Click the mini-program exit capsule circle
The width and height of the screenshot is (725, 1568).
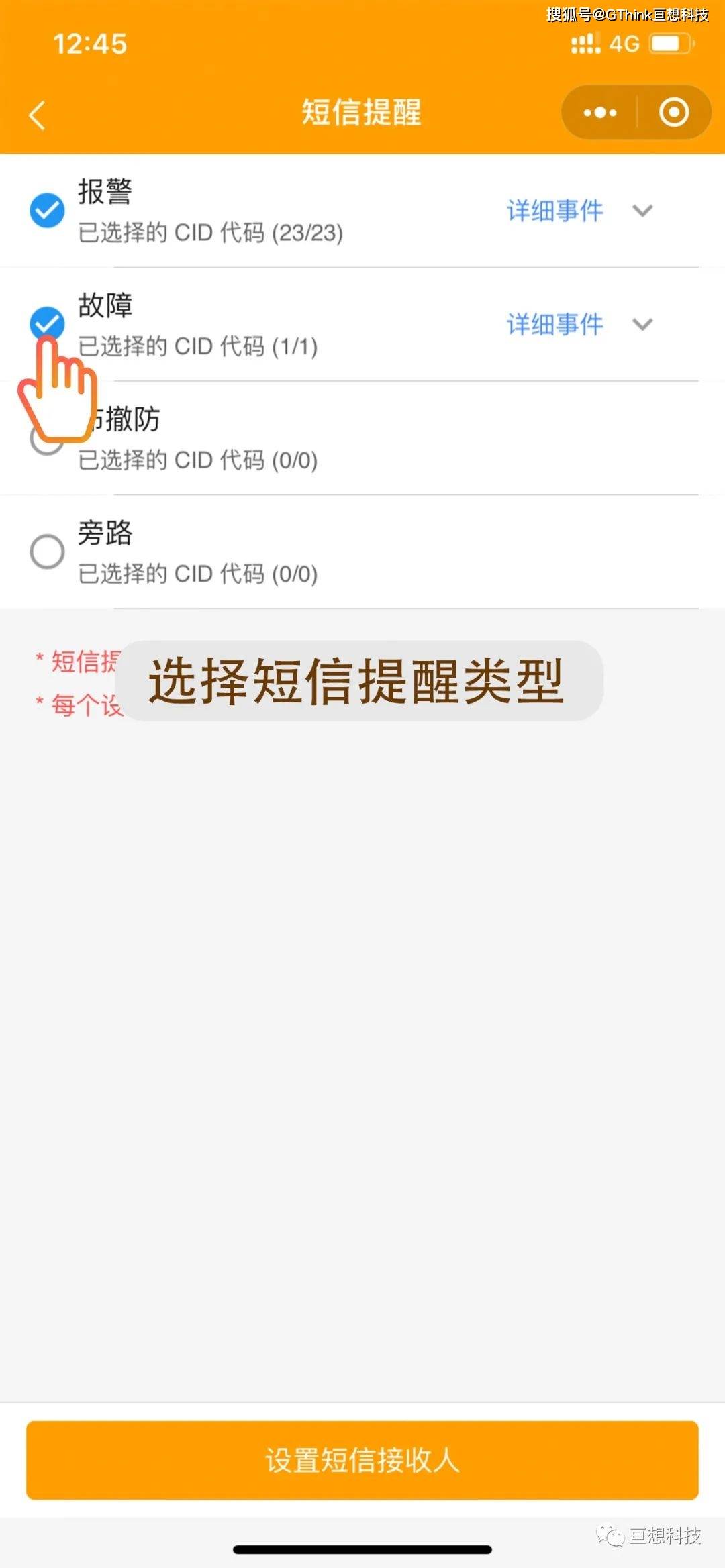pos(673,113)
